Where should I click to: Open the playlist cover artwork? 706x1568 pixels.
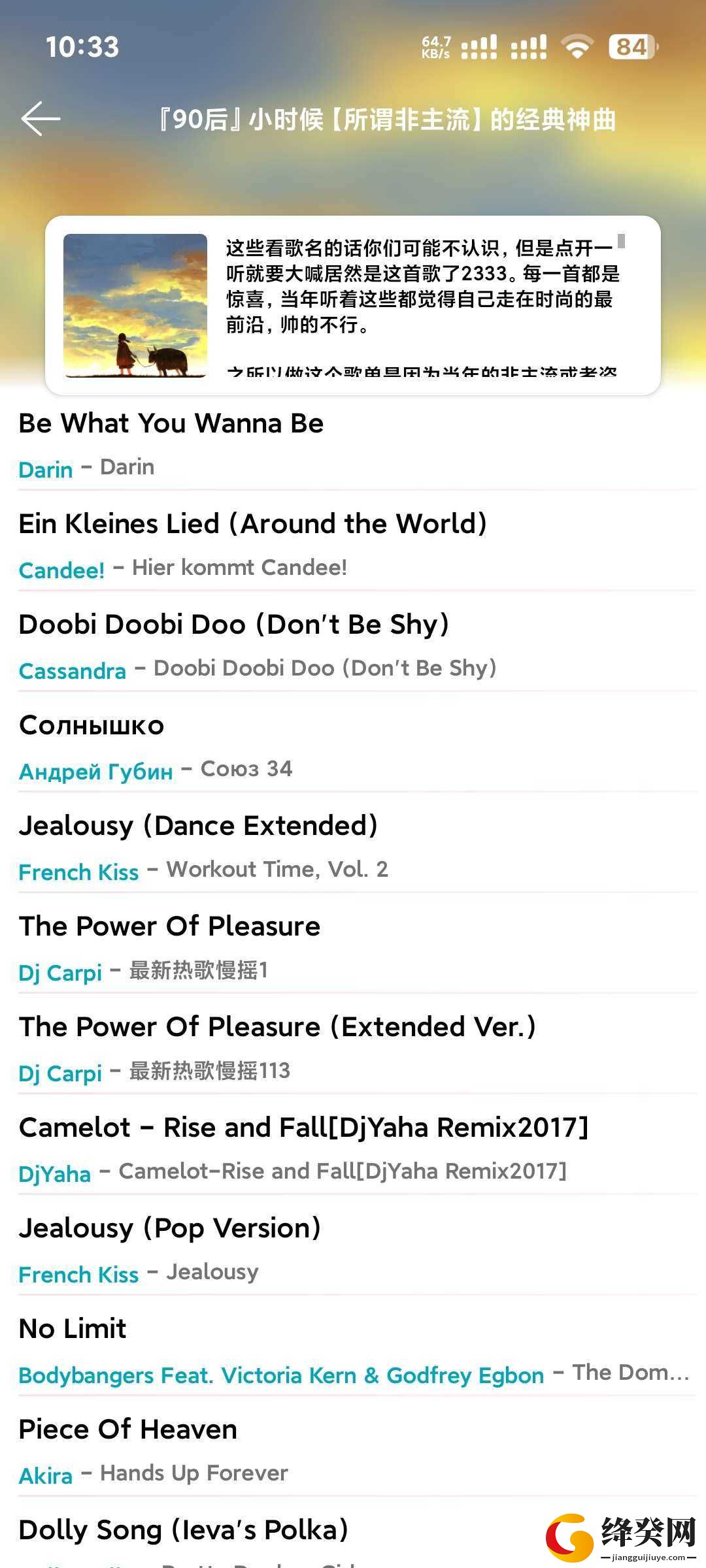pyautogui.click(x=135, y=305)
